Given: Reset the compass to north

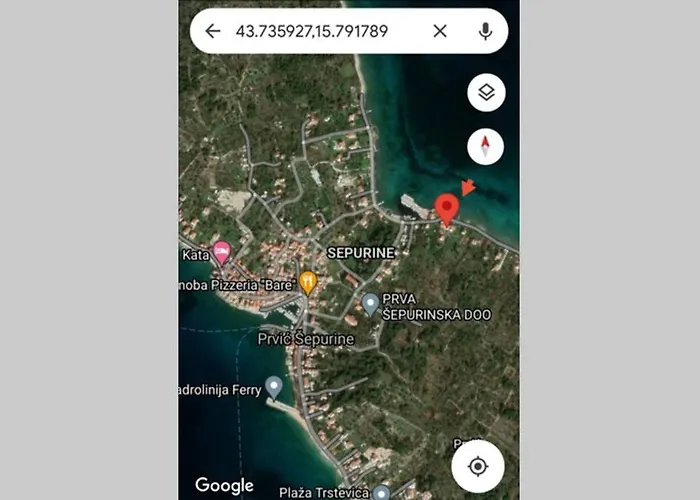Looking at the screenshot, I should pyautogui.click(x=485, y=147).
